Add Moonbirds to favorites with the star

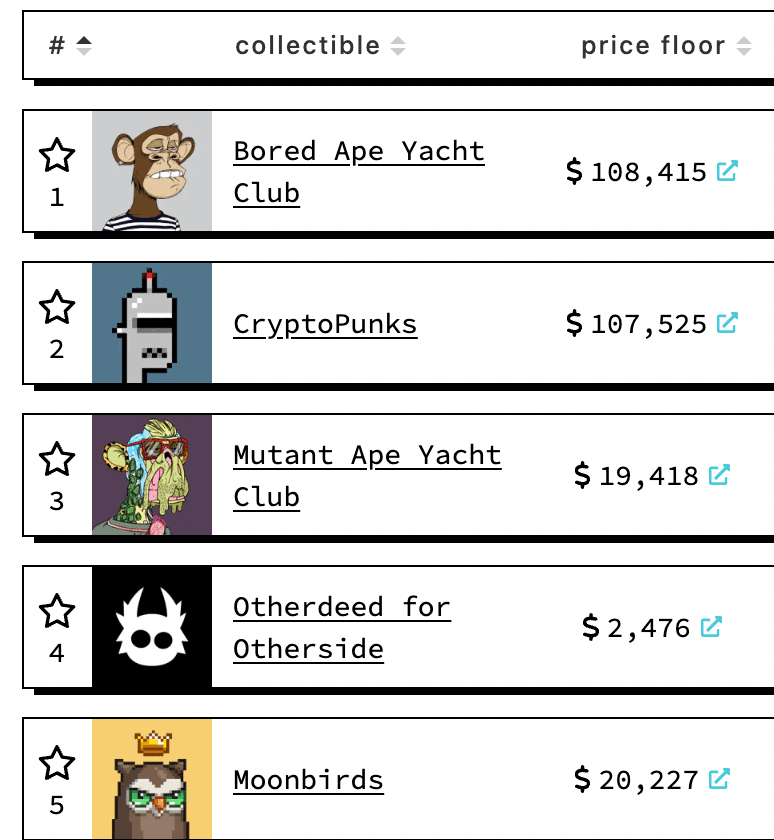57,763
